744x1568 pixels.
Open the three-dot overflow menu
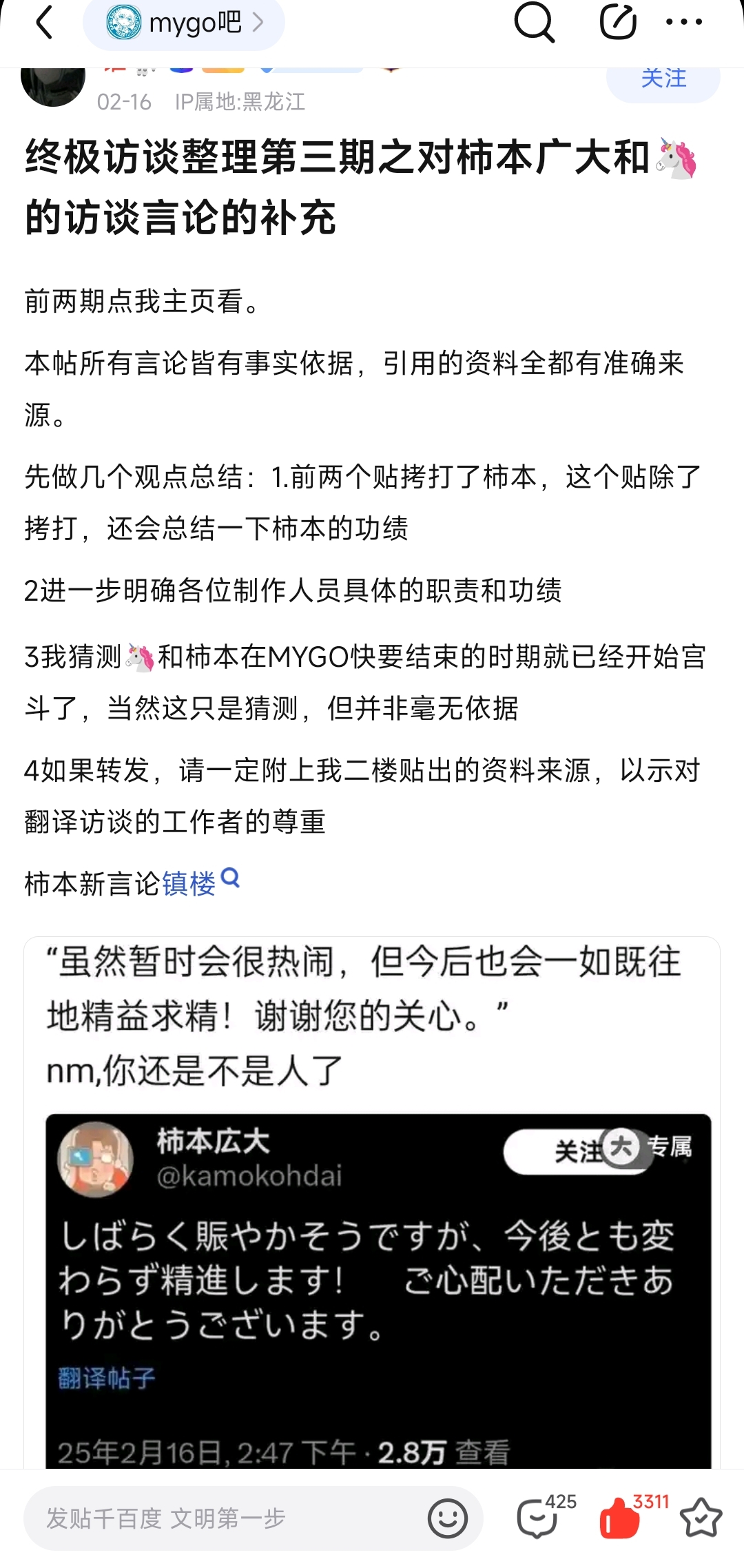(683, 23)
